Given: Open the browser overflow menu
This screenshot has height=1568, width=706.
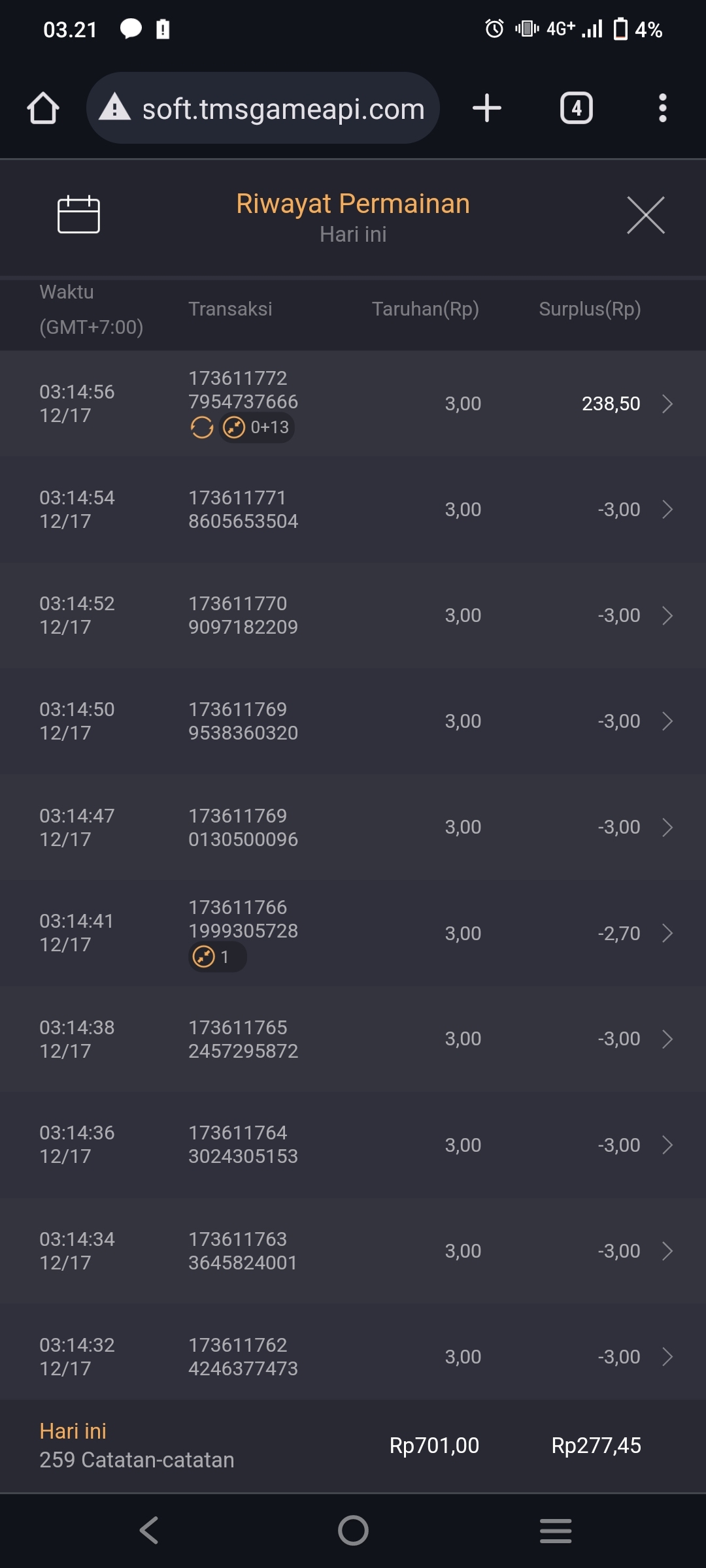Looking at the screenshot, I should (662, 108).
